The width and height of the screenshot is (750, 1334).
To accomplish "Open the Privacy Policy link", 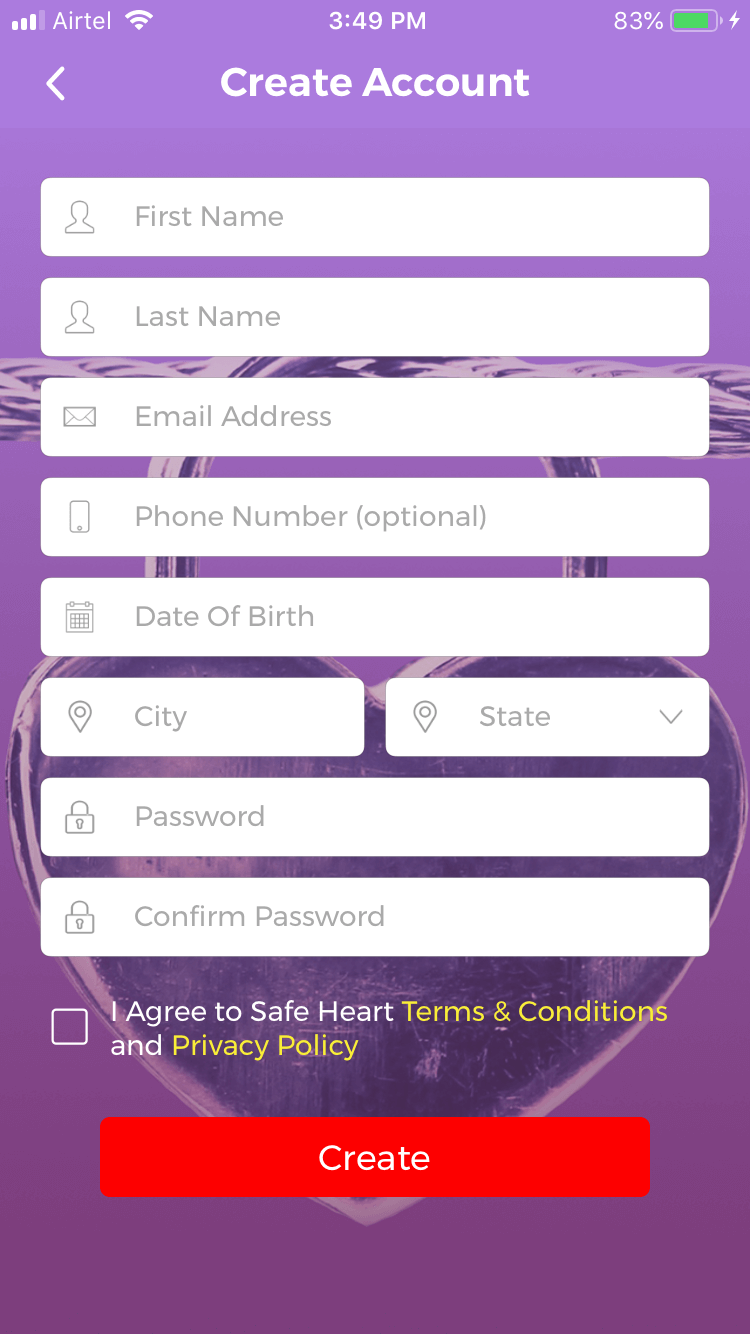I will pyautogui.click(x=265, y=1046).
